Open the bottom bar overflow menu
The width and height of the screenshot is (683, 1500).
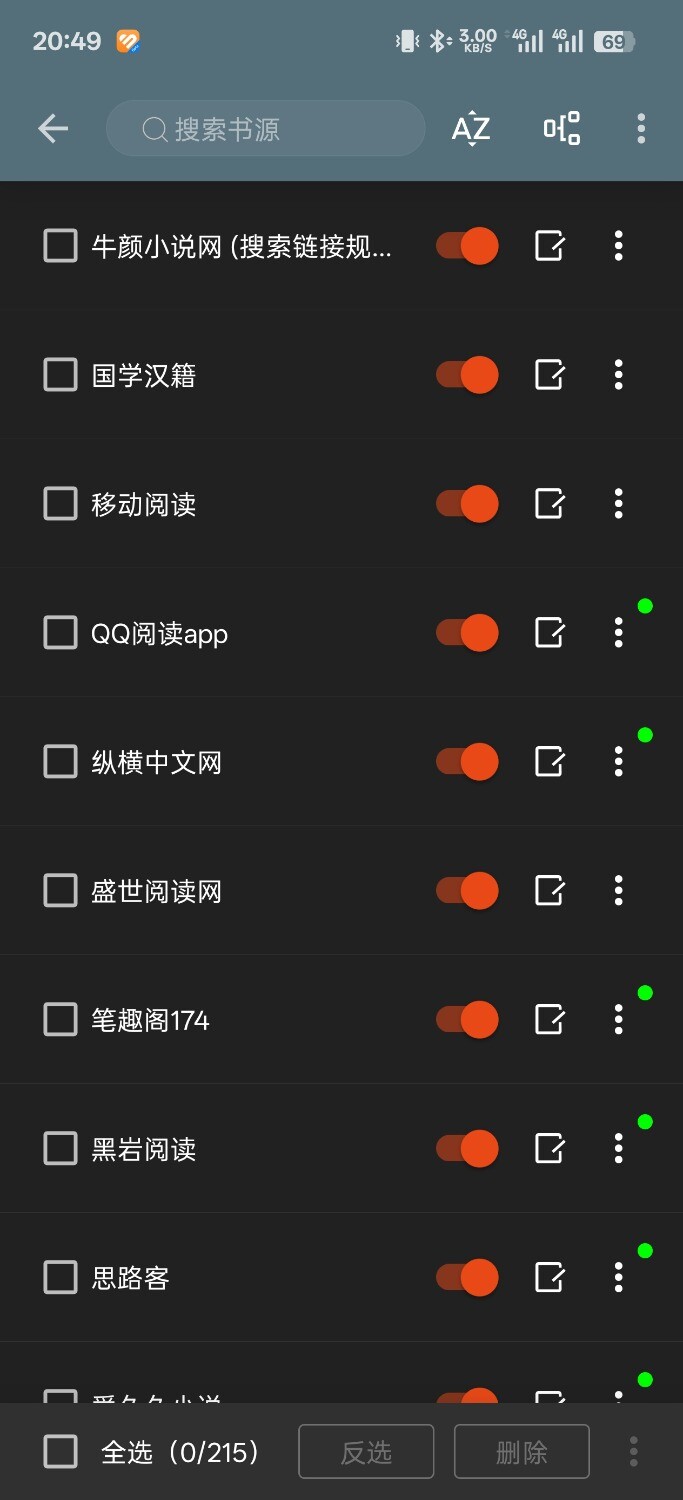click(x=633, y=1452)
